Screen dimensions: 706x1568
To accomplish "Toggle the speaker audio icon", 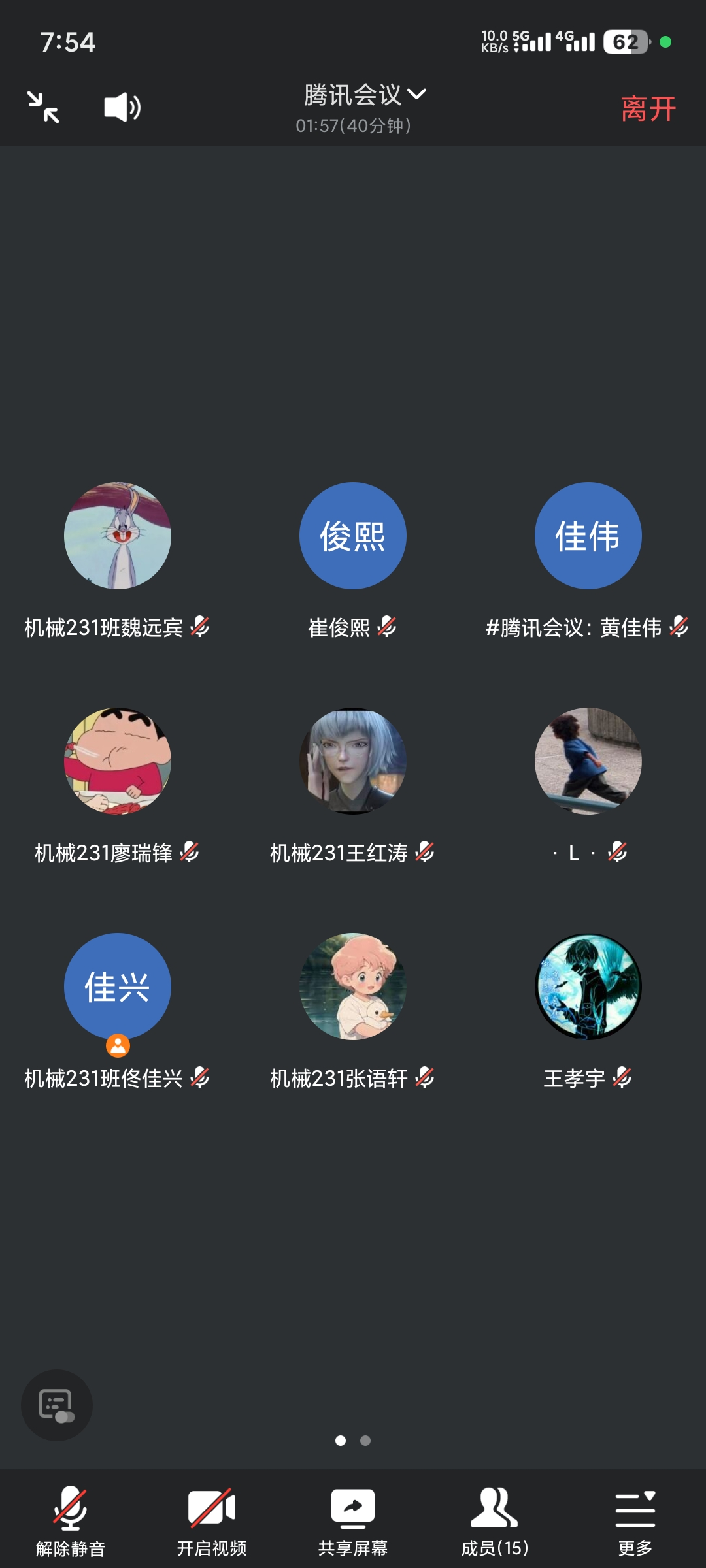I will (122, 107).
